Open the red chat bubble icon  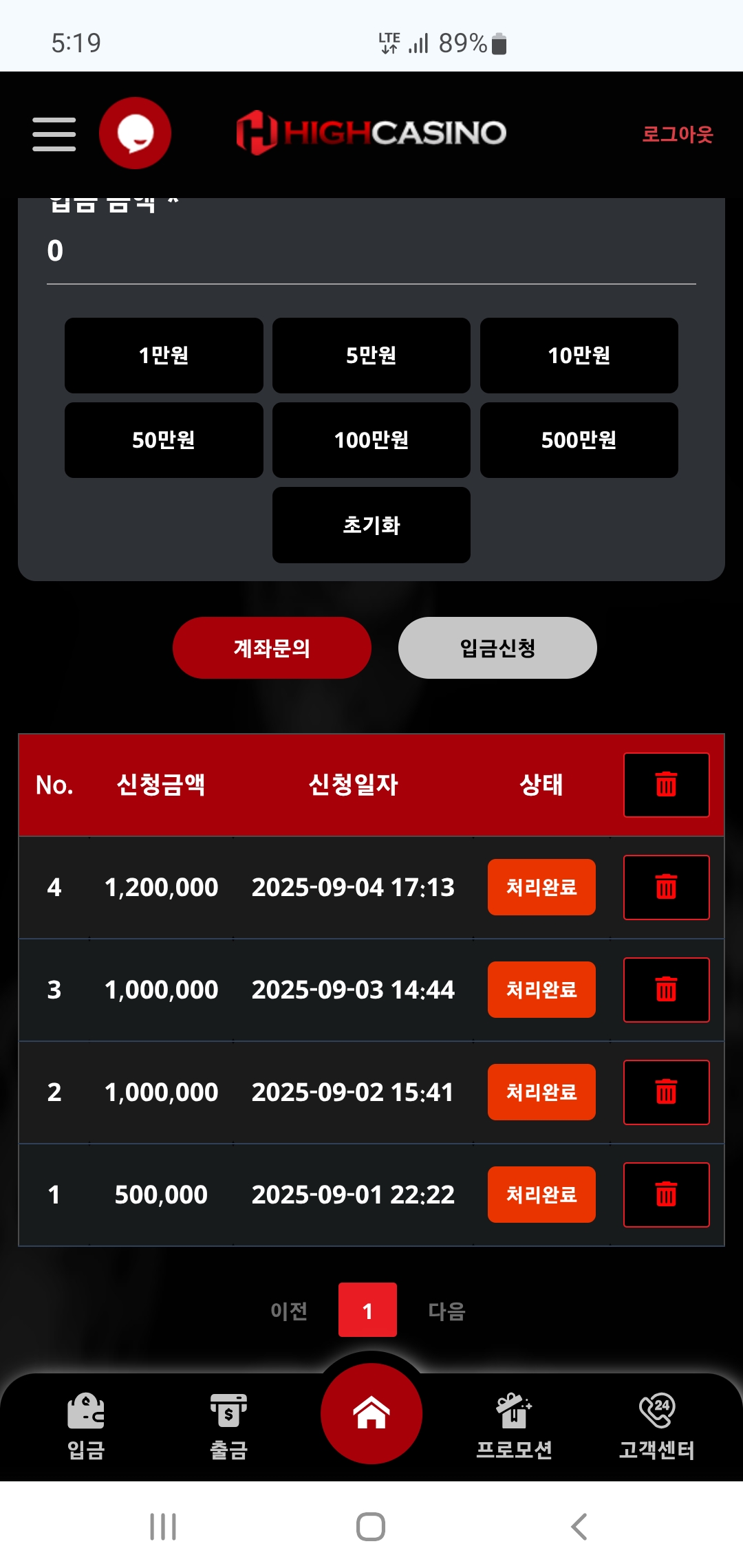point(135,133)
